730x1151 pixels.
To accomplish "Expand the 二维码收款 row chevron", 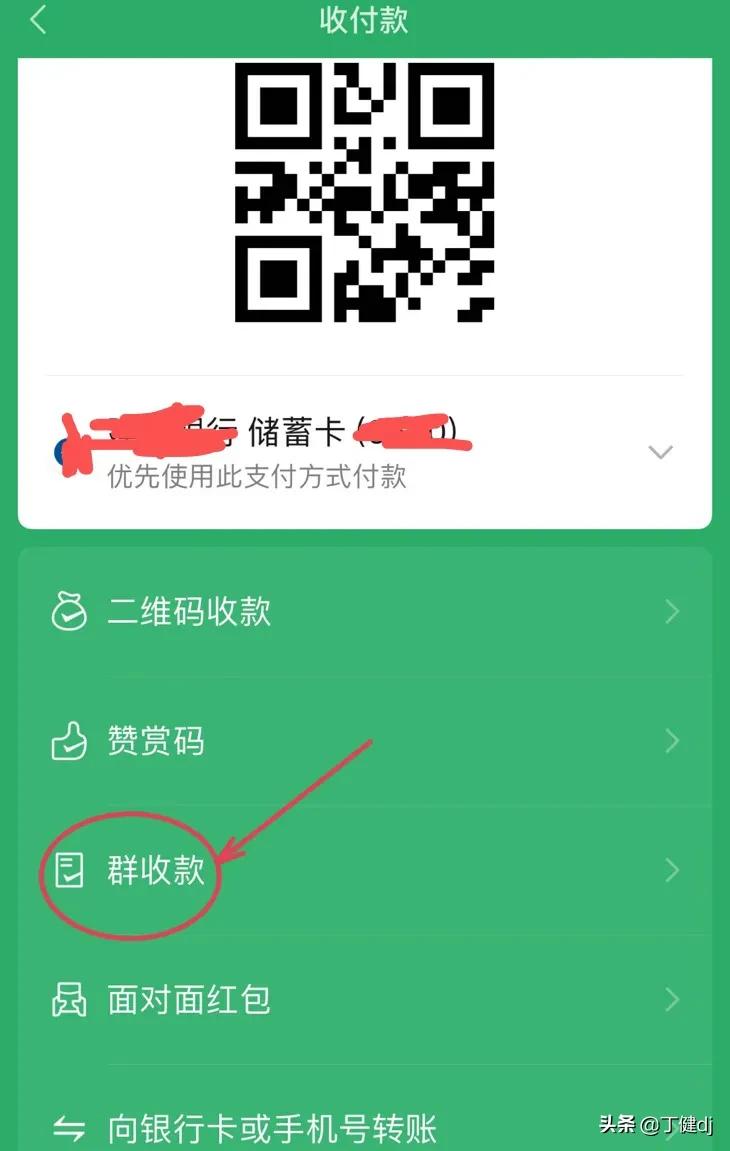I will tap(672, 611).
